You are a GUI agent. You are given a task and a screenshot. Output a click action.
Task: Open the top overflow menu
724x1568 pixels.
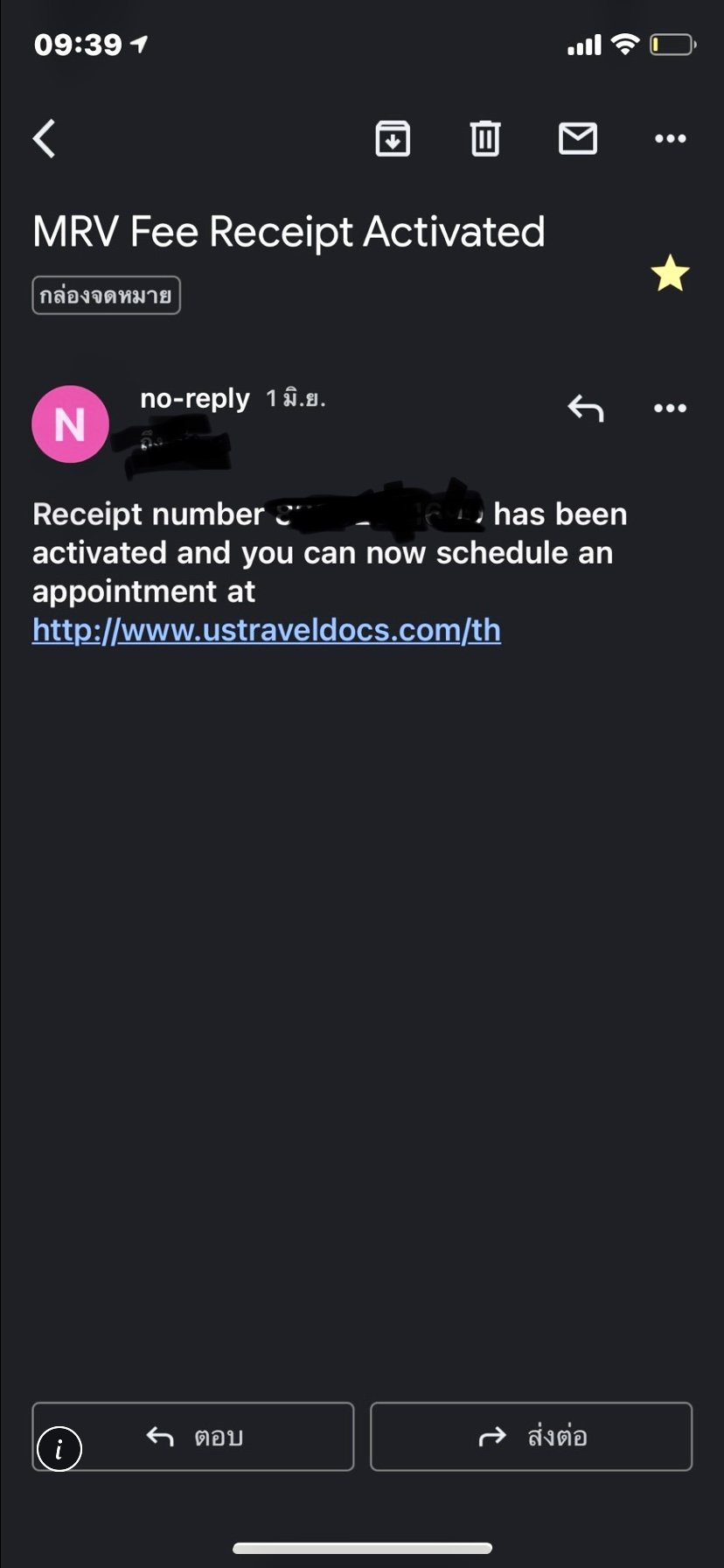pyautogui.click(x=671, y=138)
